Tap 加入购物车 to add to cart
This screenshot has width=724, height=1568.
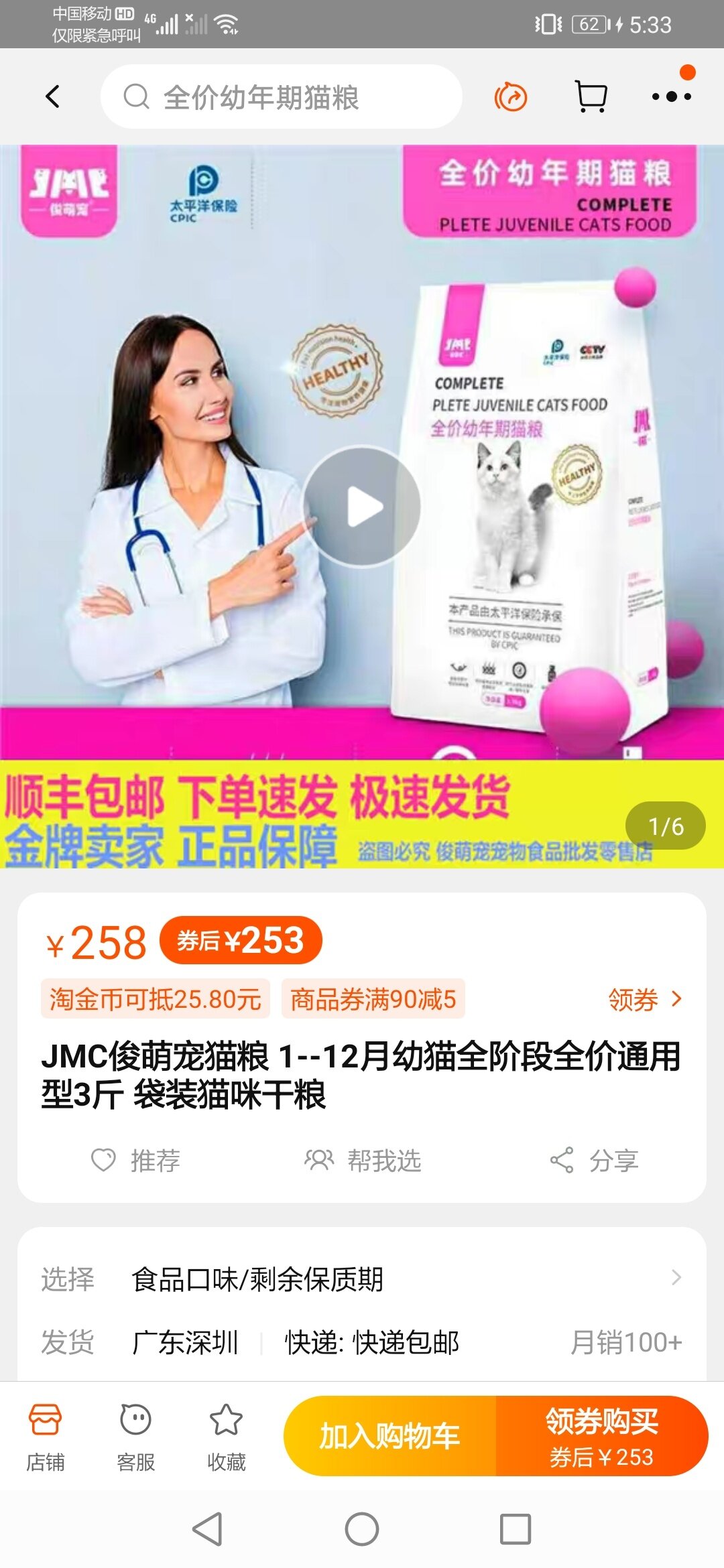click(x=389, y=1436)
